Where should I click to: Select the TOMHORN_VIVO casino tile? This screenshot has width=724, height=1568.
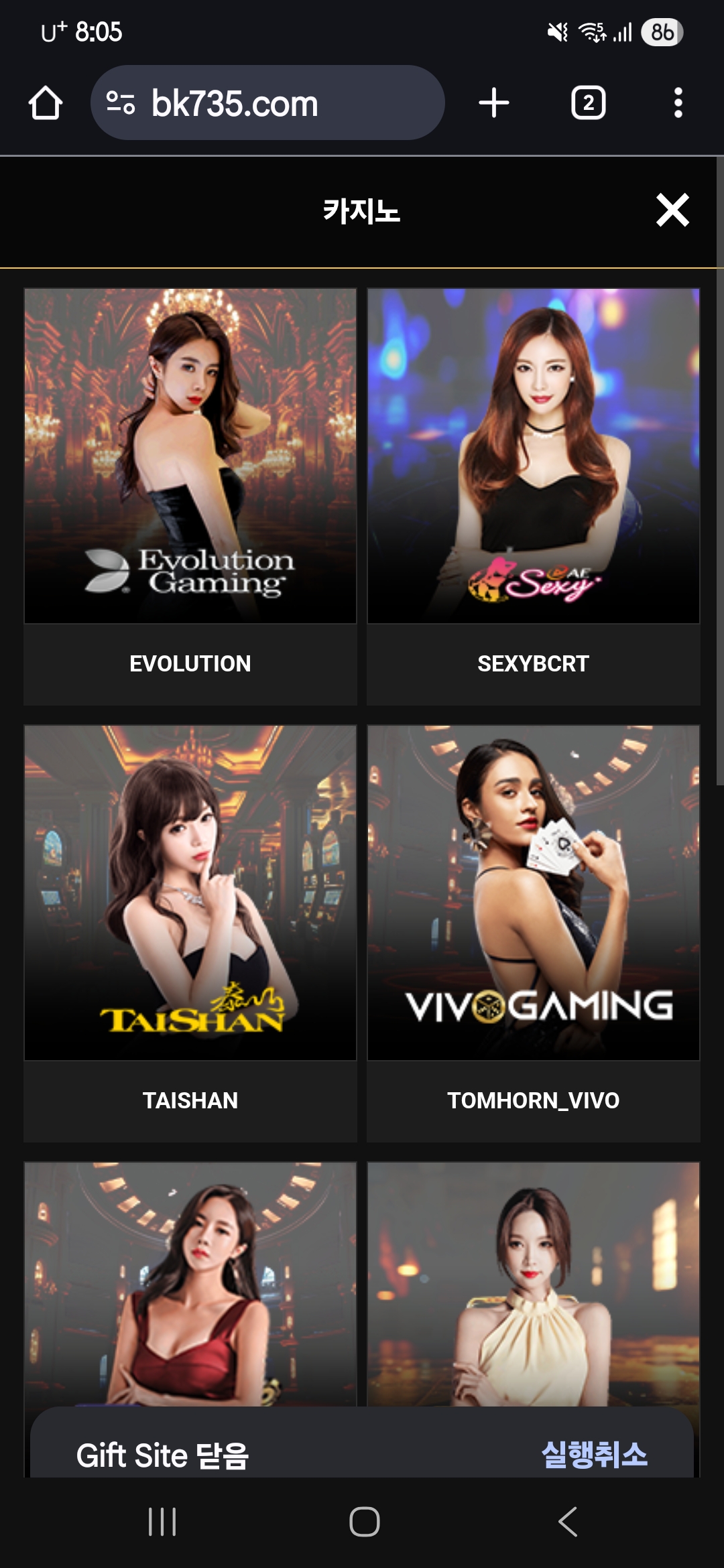coord(533,931)
